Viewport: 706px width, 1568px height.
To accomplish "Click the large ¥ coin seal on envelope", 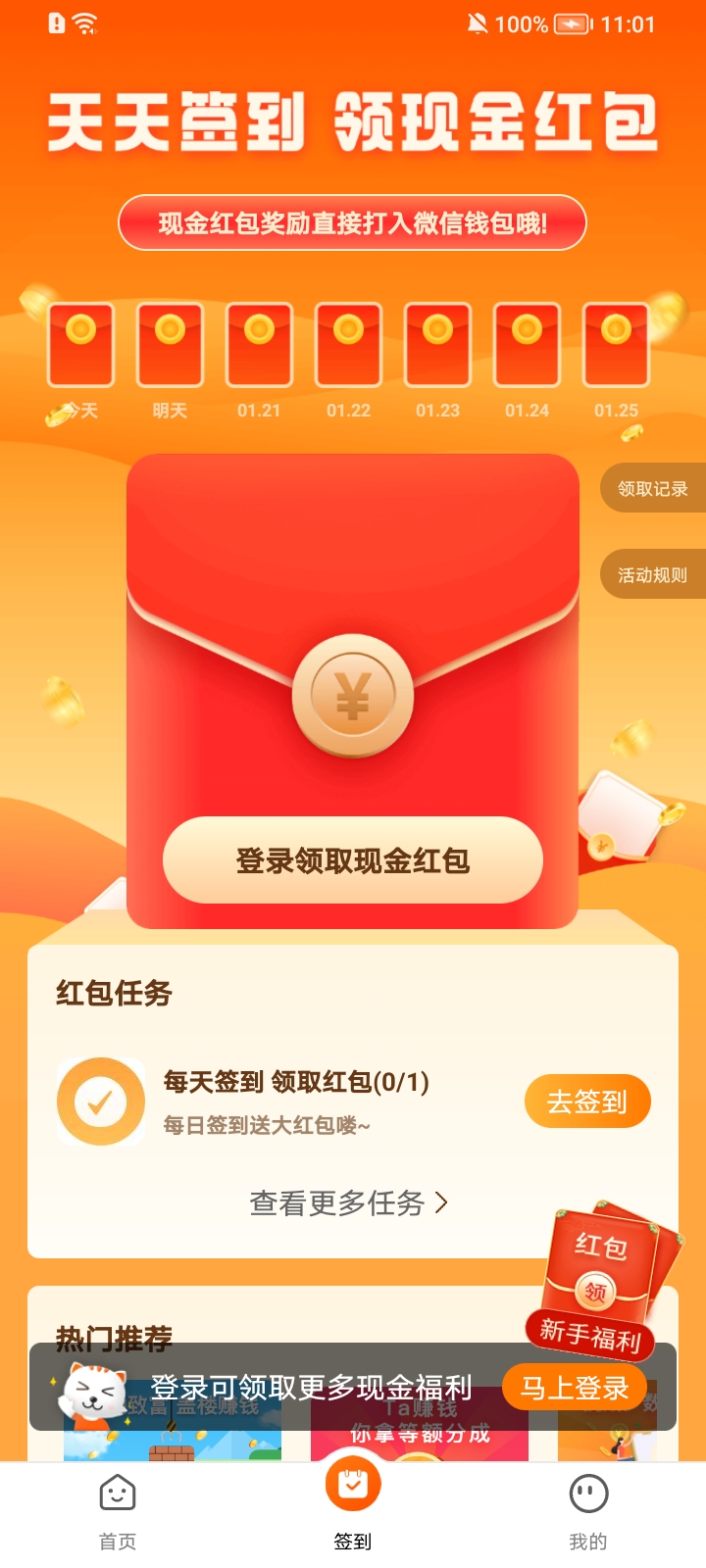I will coord(353,696).
